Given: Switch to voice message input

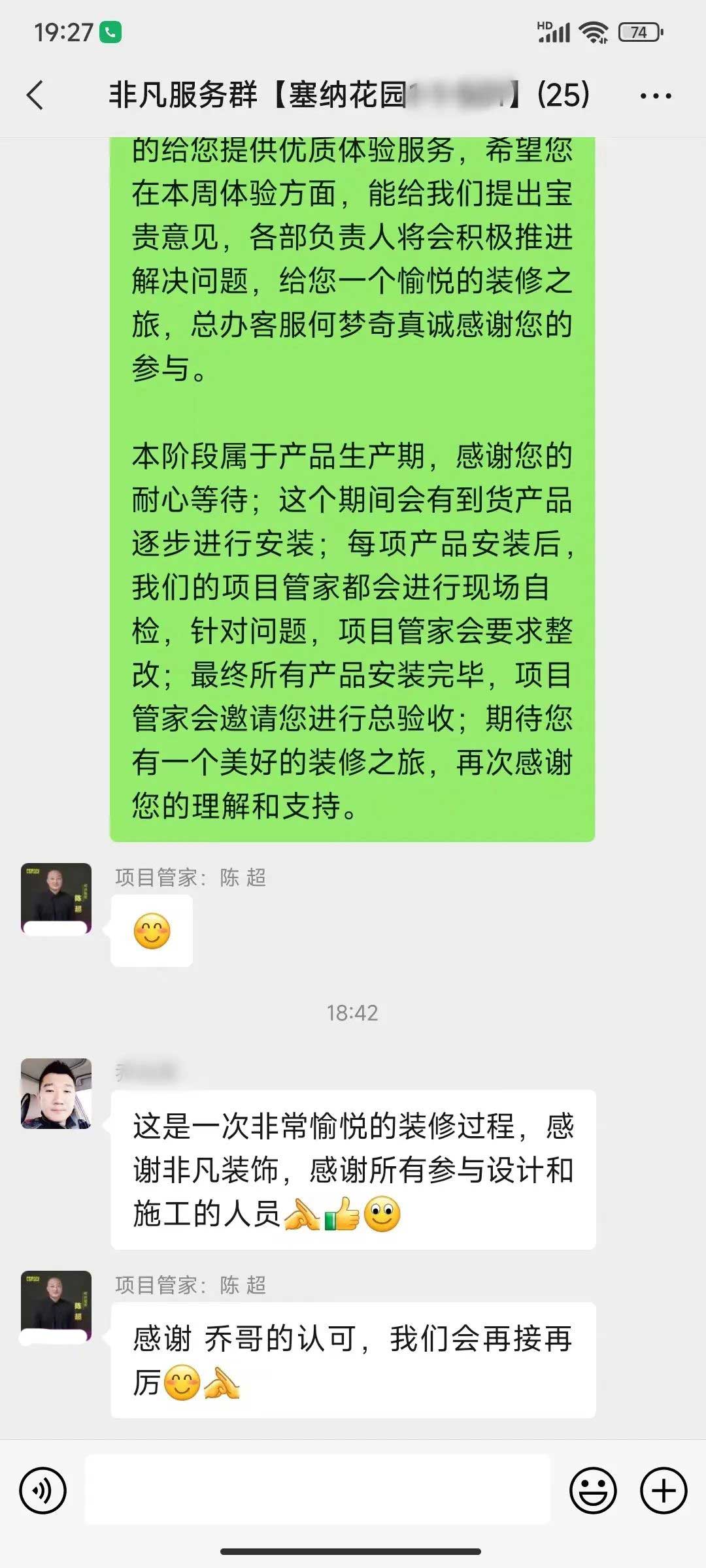Looking at the screenshot, I should (43, 1491).
